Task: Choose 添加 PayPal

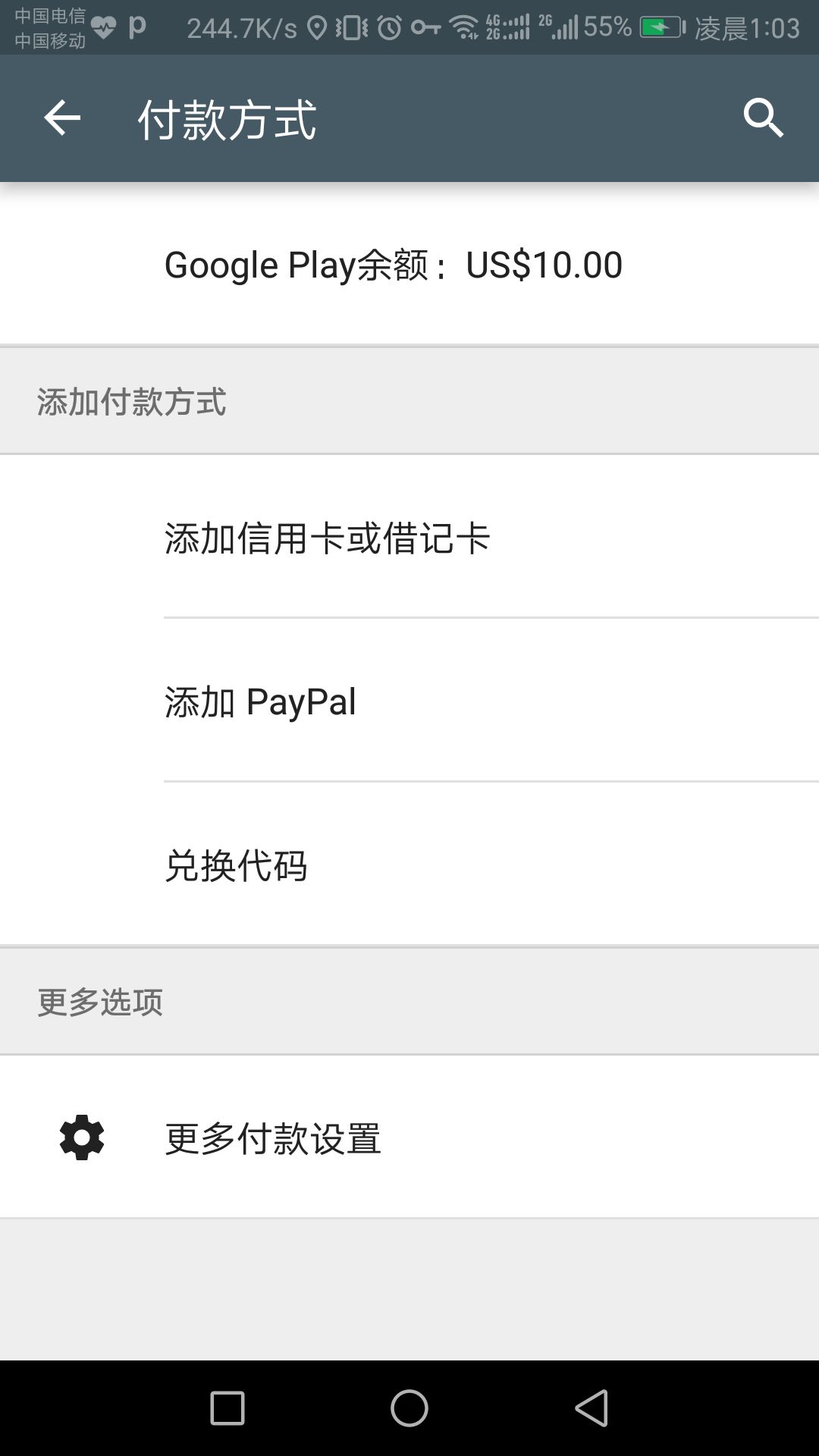Action: click(x=409, y=701)
